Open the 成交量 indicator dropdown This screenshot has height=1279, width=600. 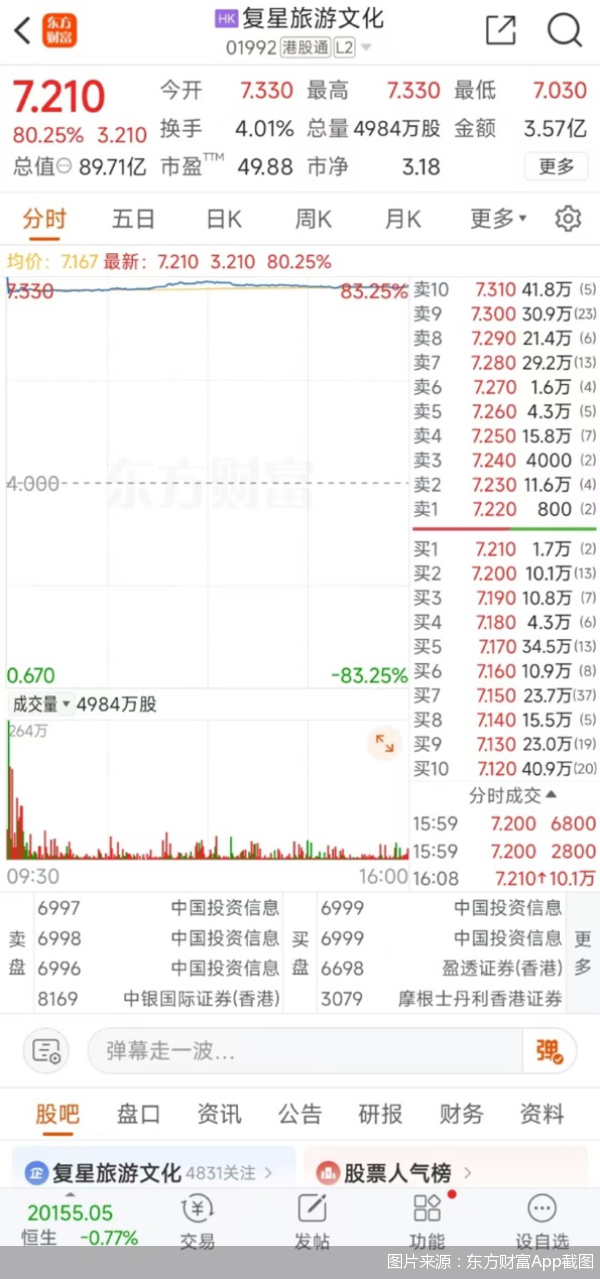[41, 704]
